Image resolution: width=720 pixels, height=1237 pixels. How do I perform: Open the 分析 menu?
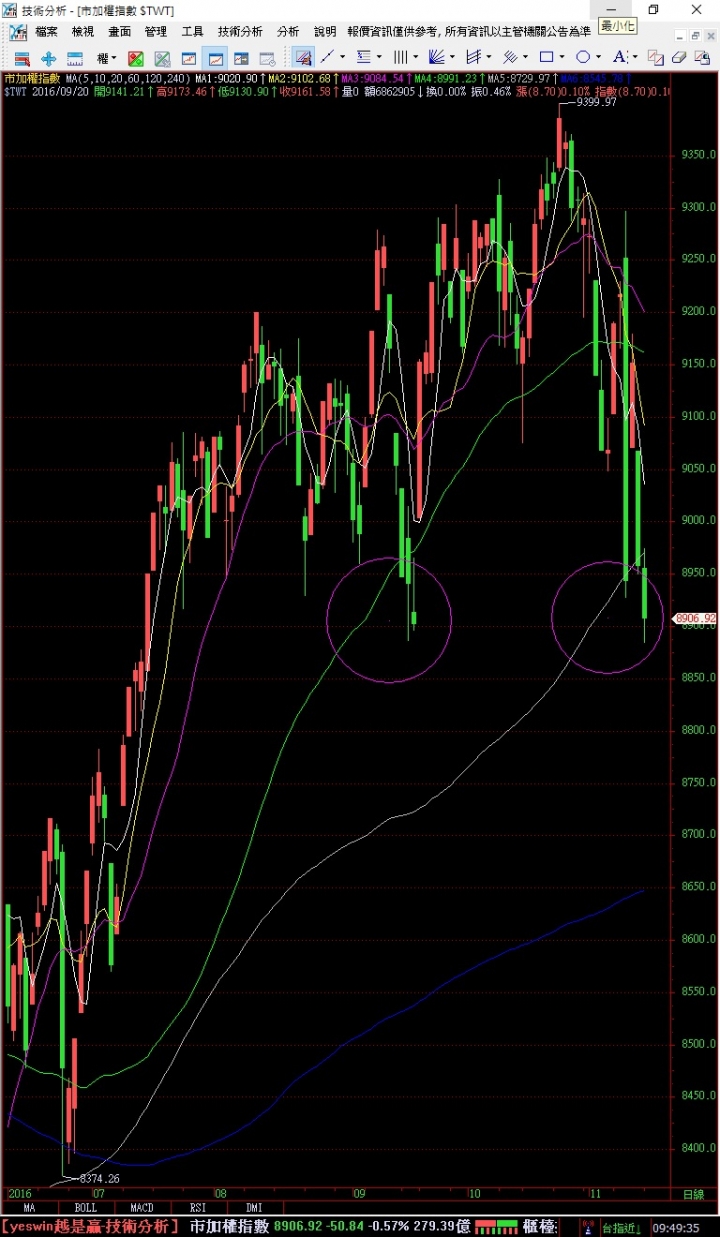(288, 32)
